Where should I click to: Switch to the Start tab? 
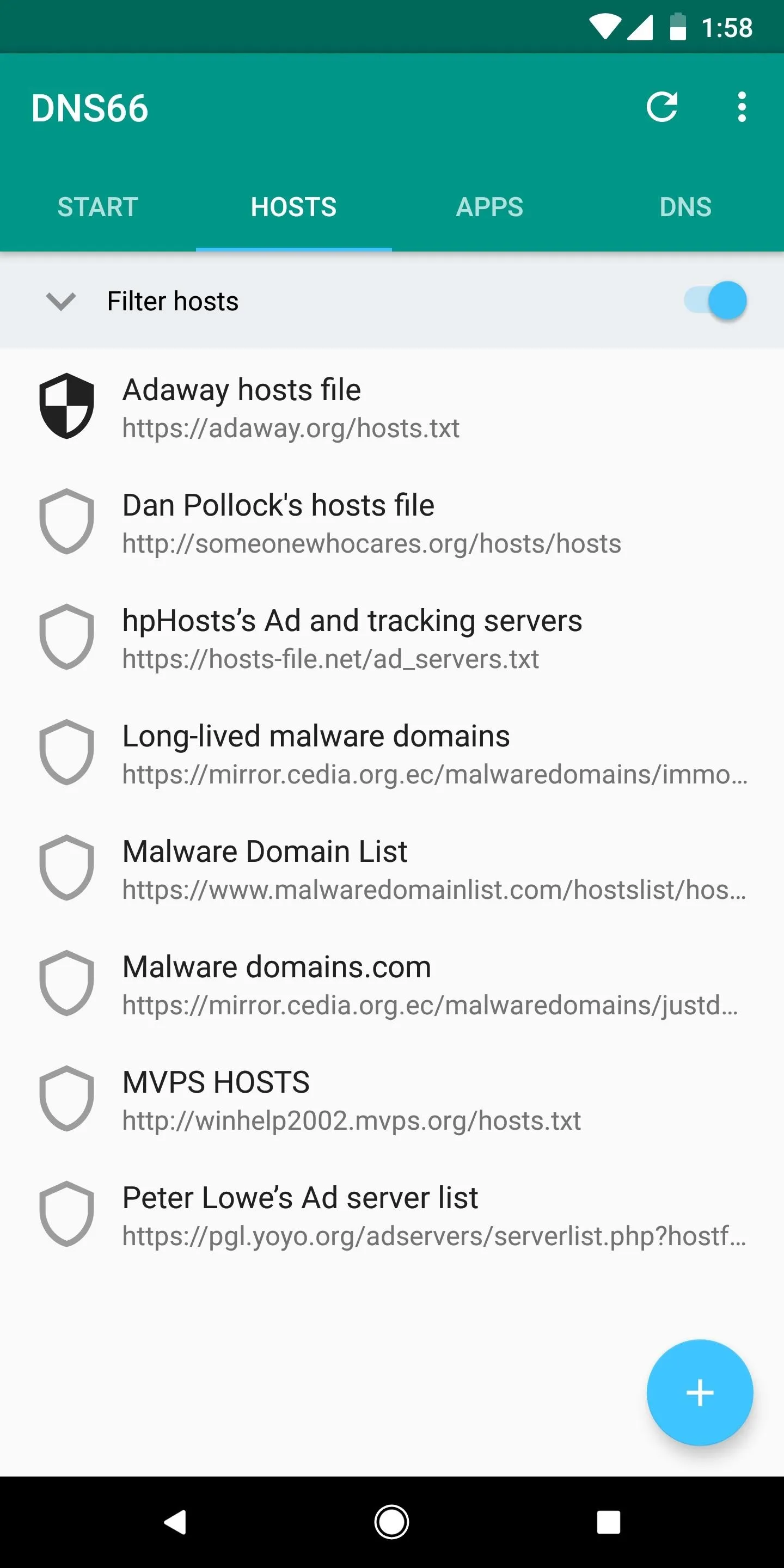point(98,207)
